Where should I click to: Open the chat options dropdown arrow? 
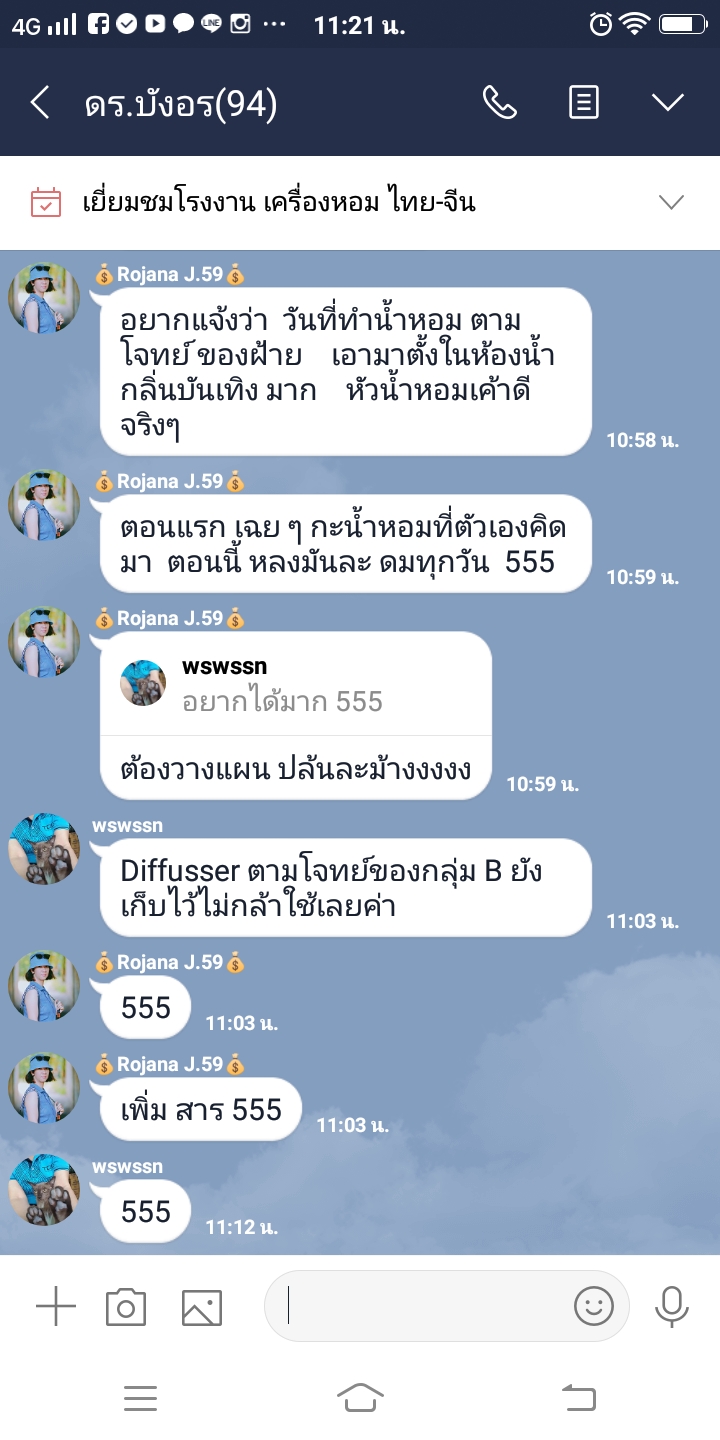[x=667, y=102]
